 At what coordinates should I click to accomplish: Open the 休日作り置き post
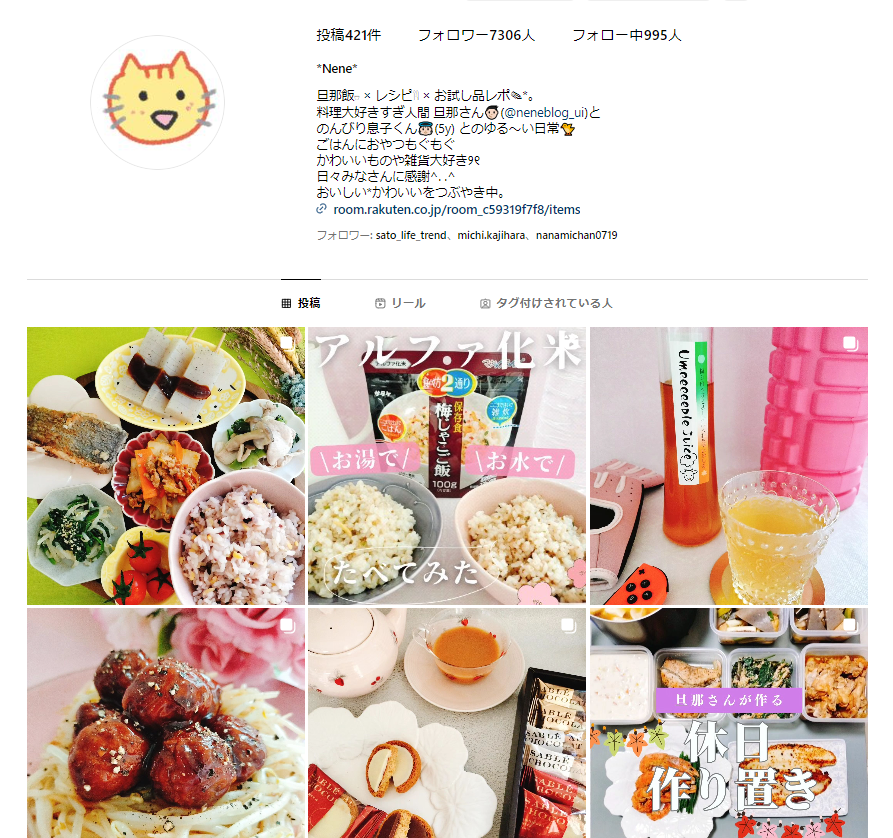point(728,723)
